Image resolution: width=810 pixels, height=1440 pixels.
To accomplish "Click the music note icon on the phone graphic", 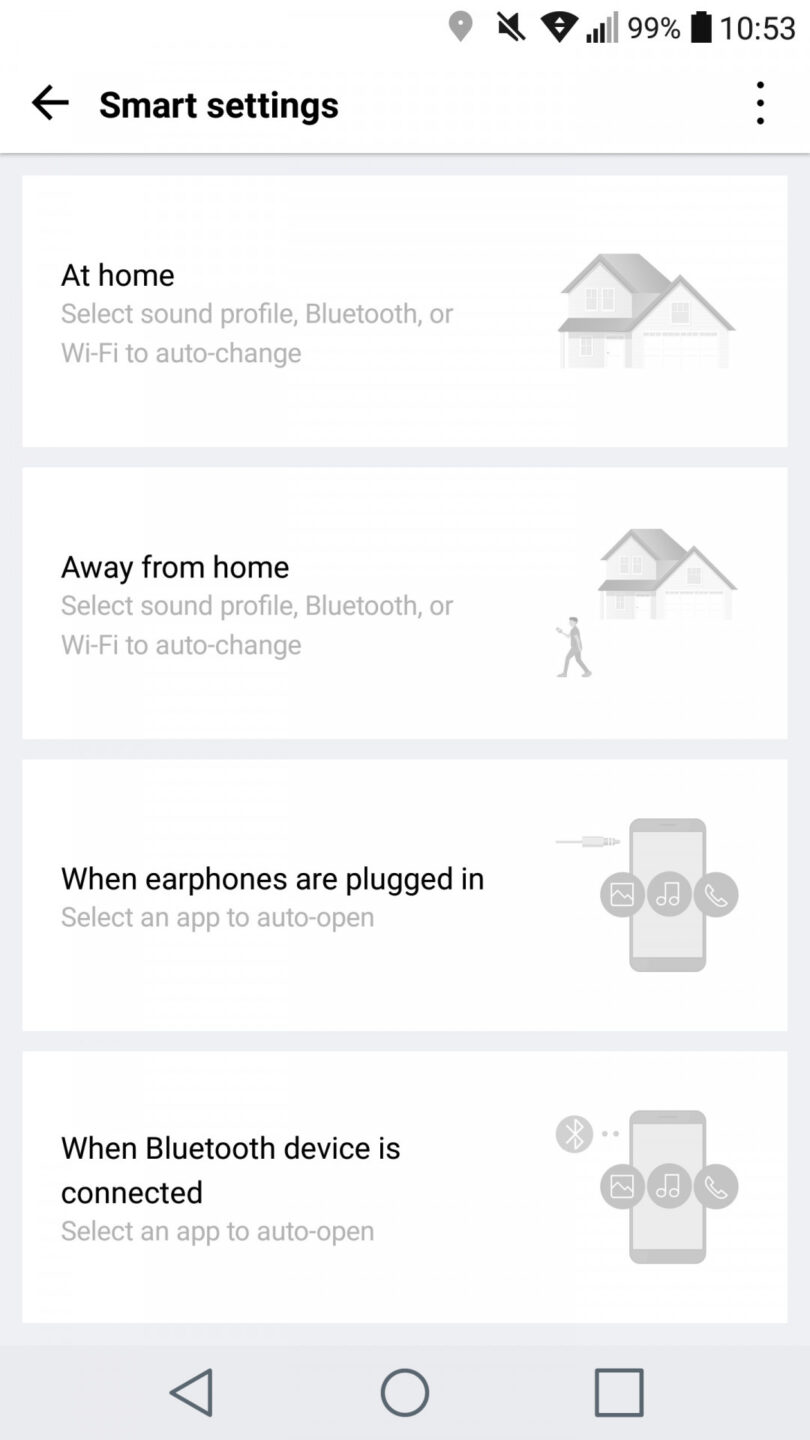I will (668, 894).
